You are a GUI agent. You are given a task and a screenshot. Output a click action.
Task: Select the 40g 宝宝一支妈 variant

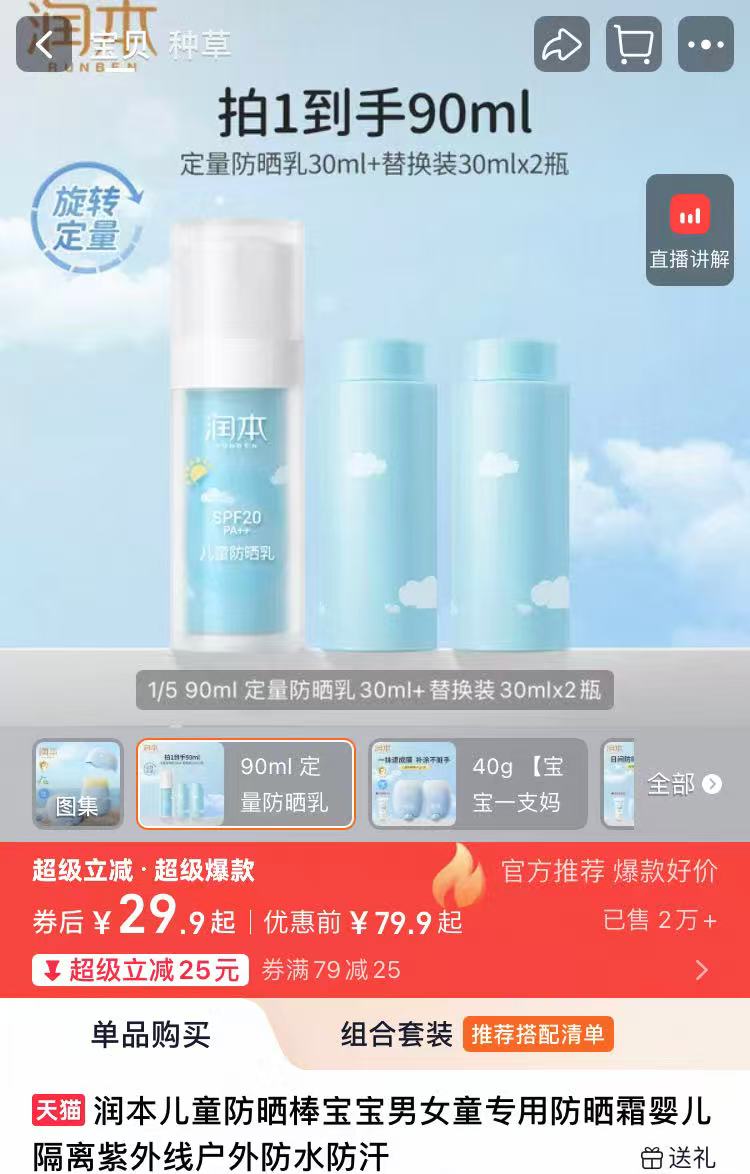point(477,784)
